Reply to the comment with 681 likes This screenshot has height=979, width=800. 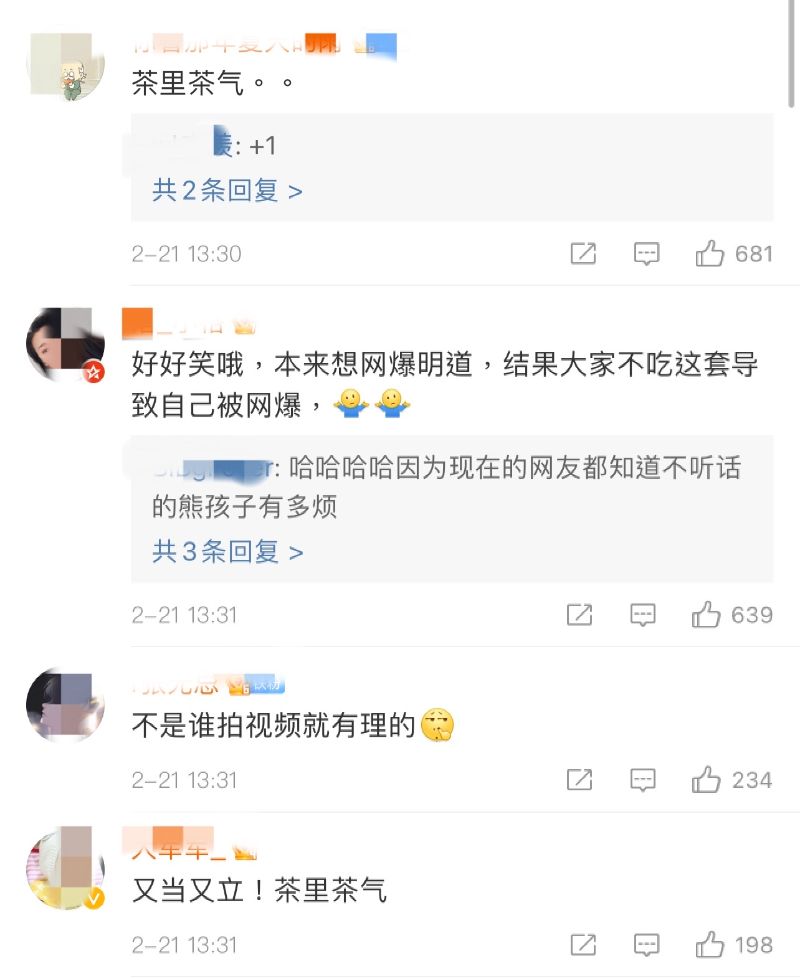647,254
